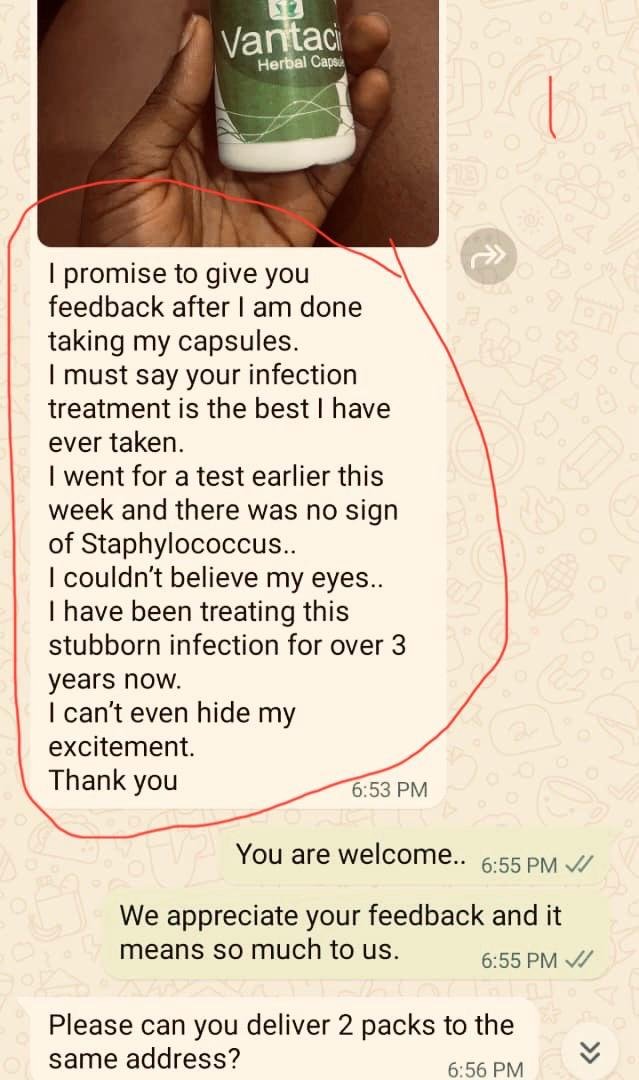Jump to the latest messages
This screenshot has width=639, height=1080.
tap(591, 1051)
